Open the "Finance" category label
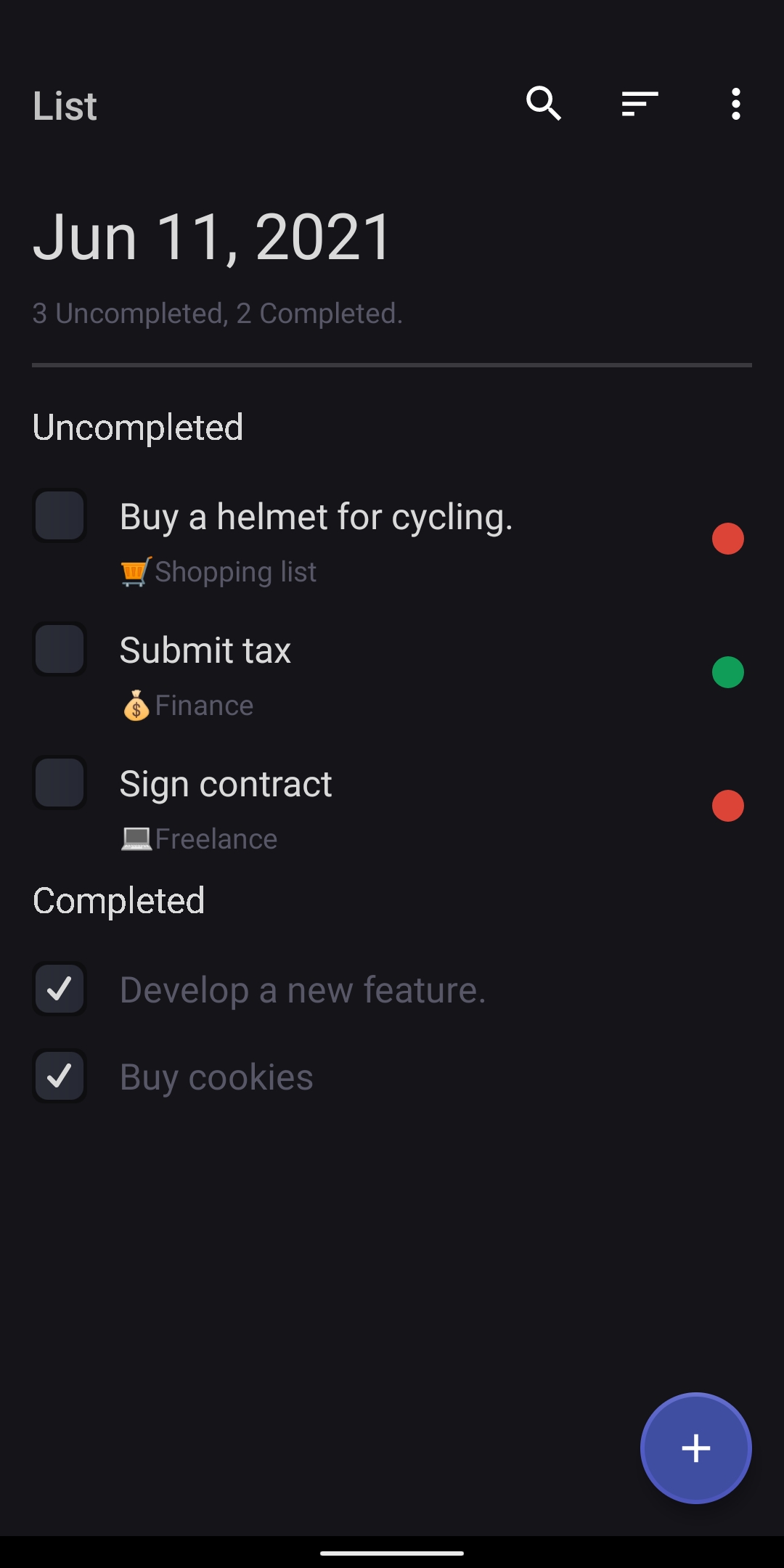Image resolution: width=784 pixels, height=1568 pixels. 203,704
